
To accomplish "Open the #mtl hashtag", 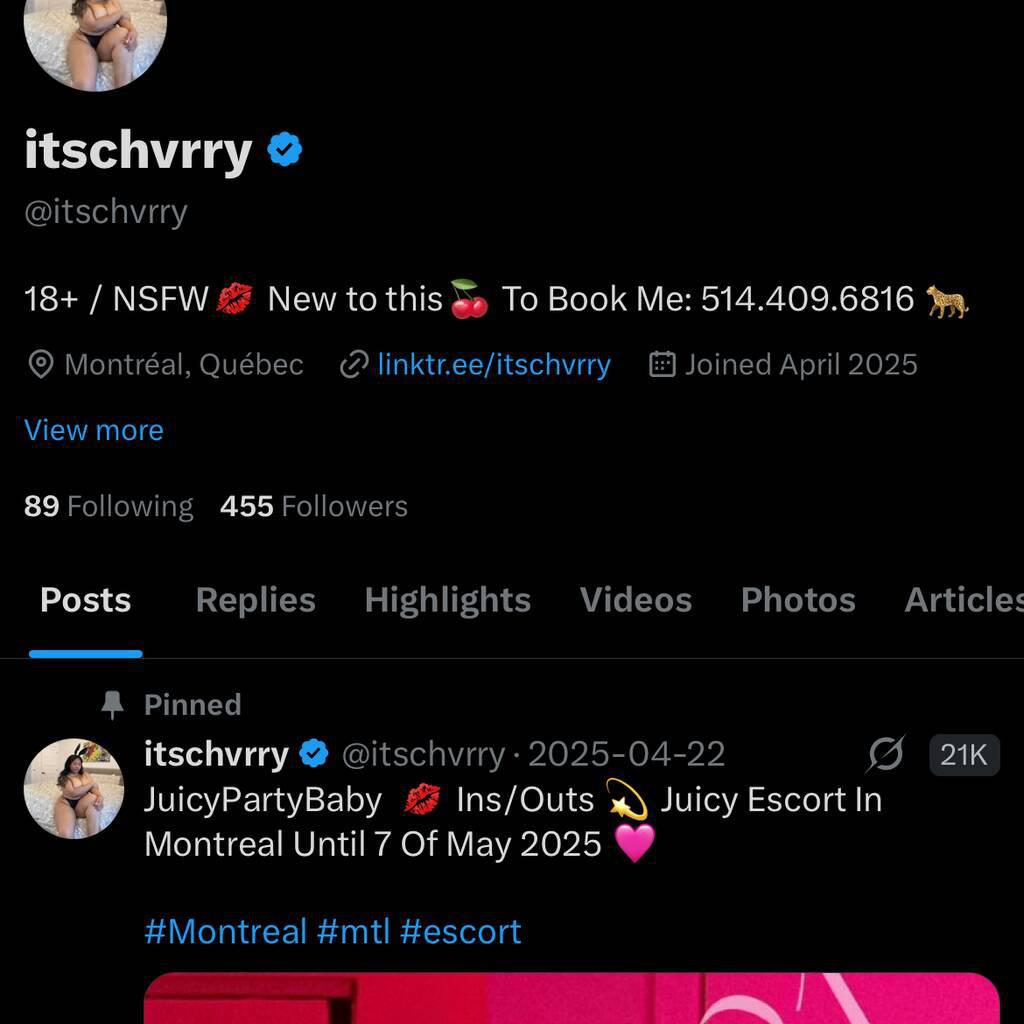I will pos(352,932).
